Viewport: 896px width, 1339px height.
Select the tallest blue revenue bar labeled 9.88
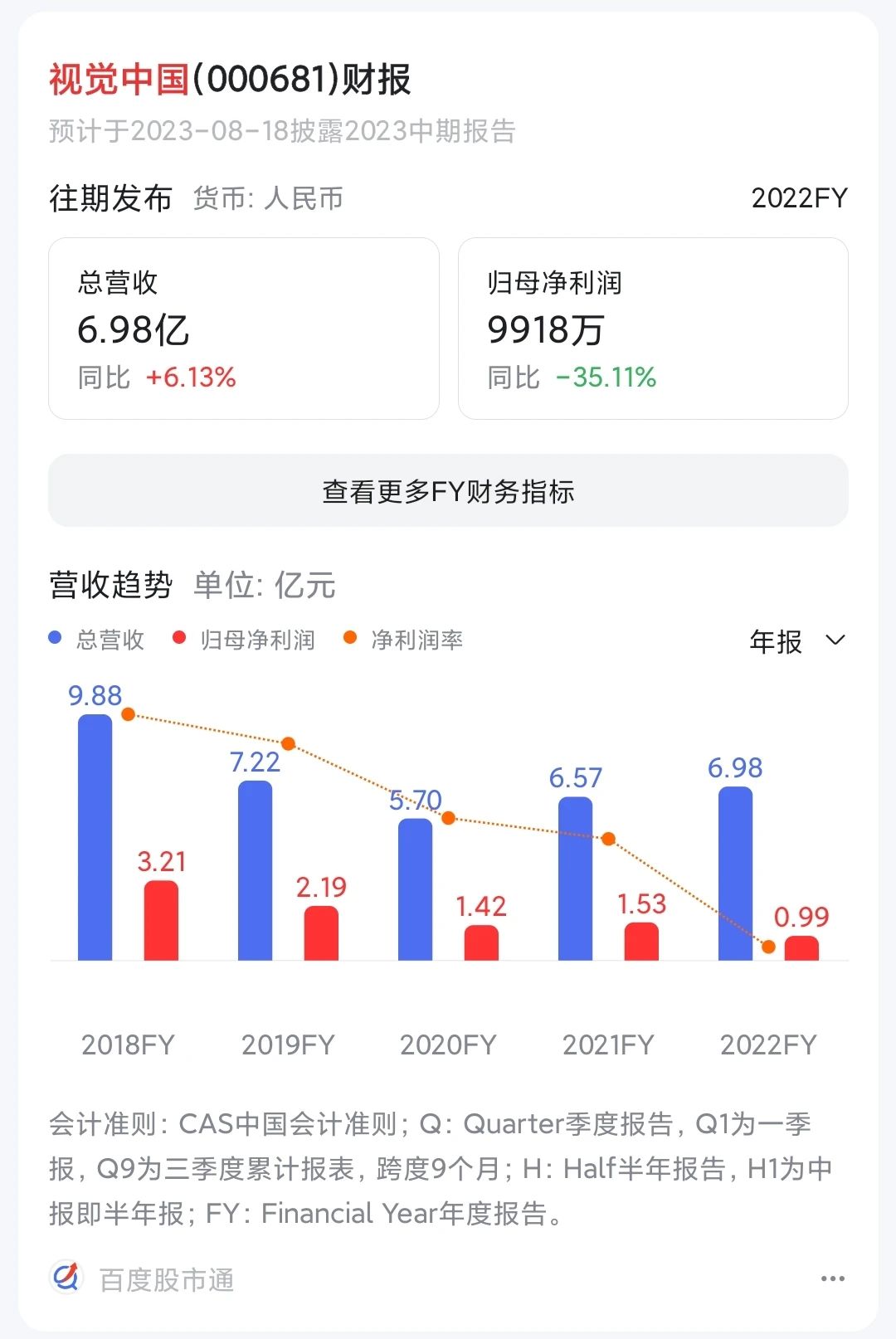94,838
